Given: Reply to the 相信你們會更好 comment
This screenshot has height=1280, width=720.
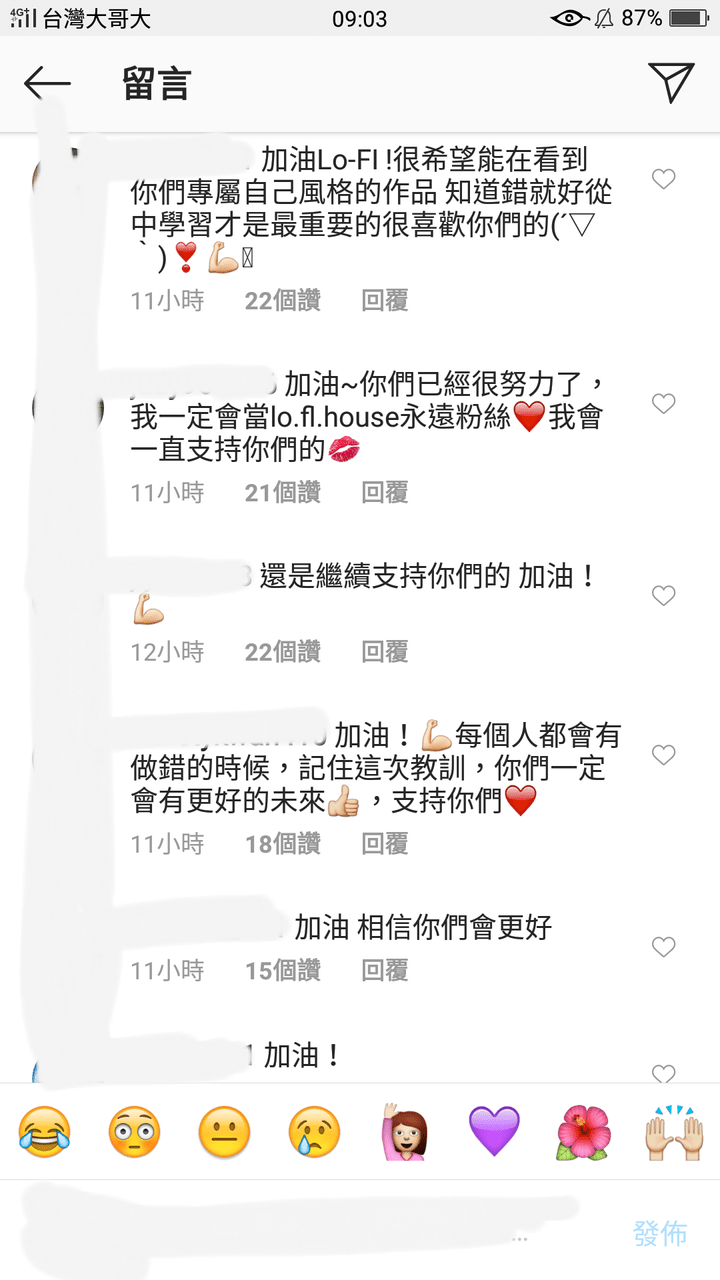Looking at the screenshot, I should (385, 970).
